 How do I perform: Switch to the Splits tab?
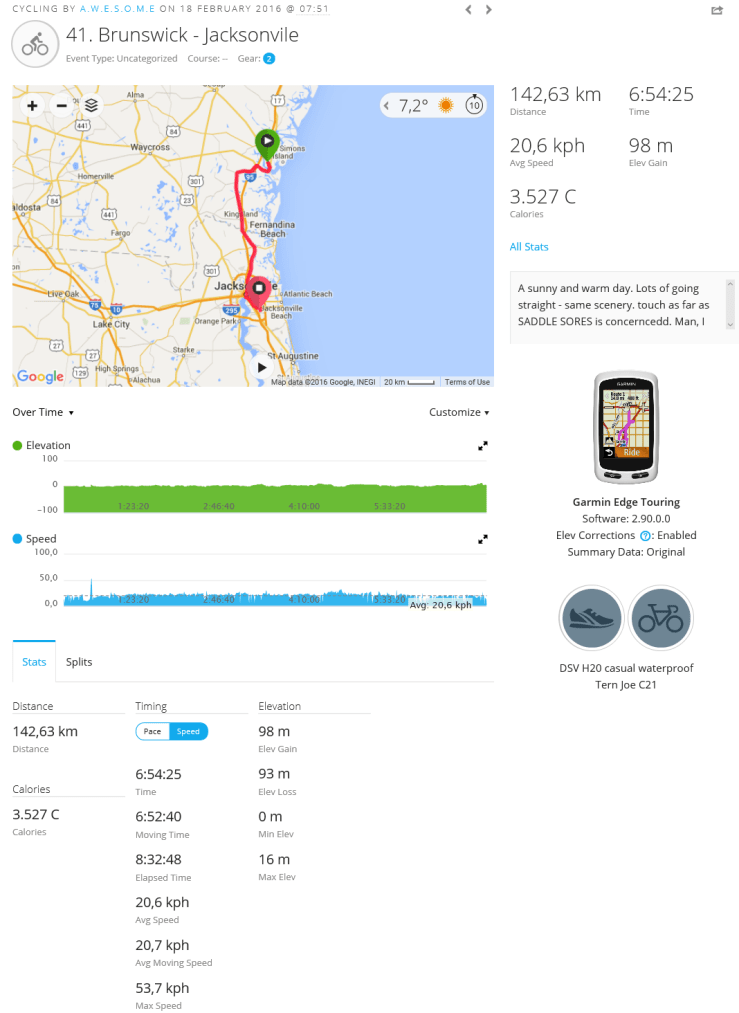(x=79, y=662)
